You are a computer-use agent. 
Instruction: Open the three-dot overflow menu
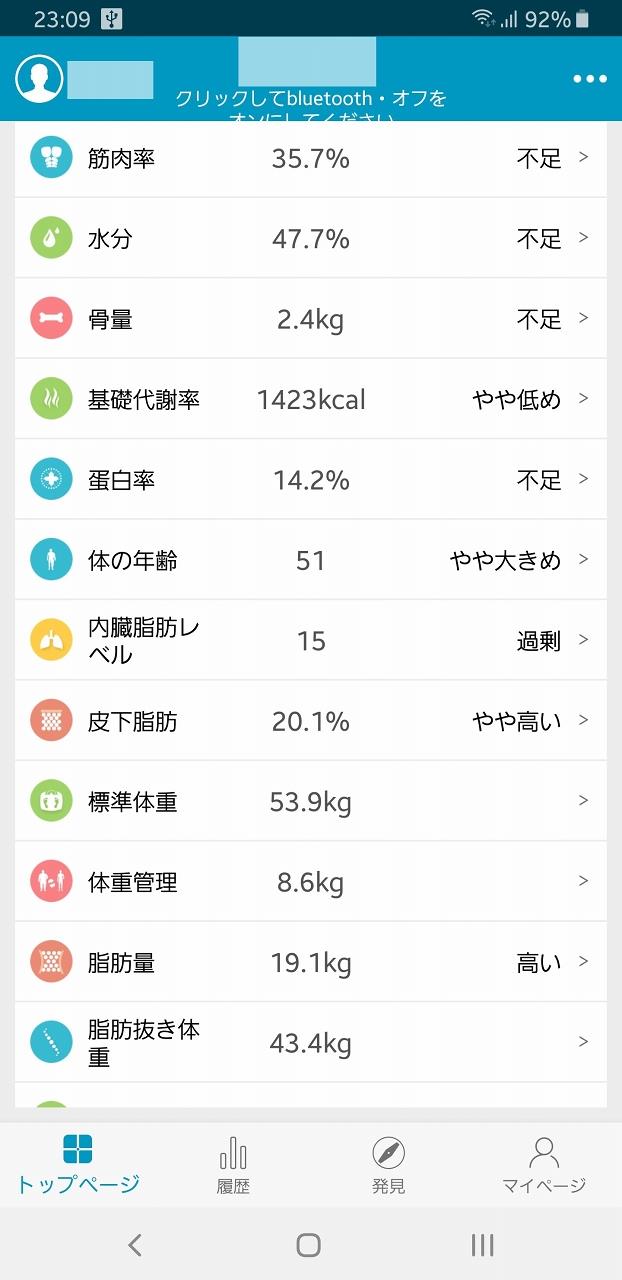589,79
